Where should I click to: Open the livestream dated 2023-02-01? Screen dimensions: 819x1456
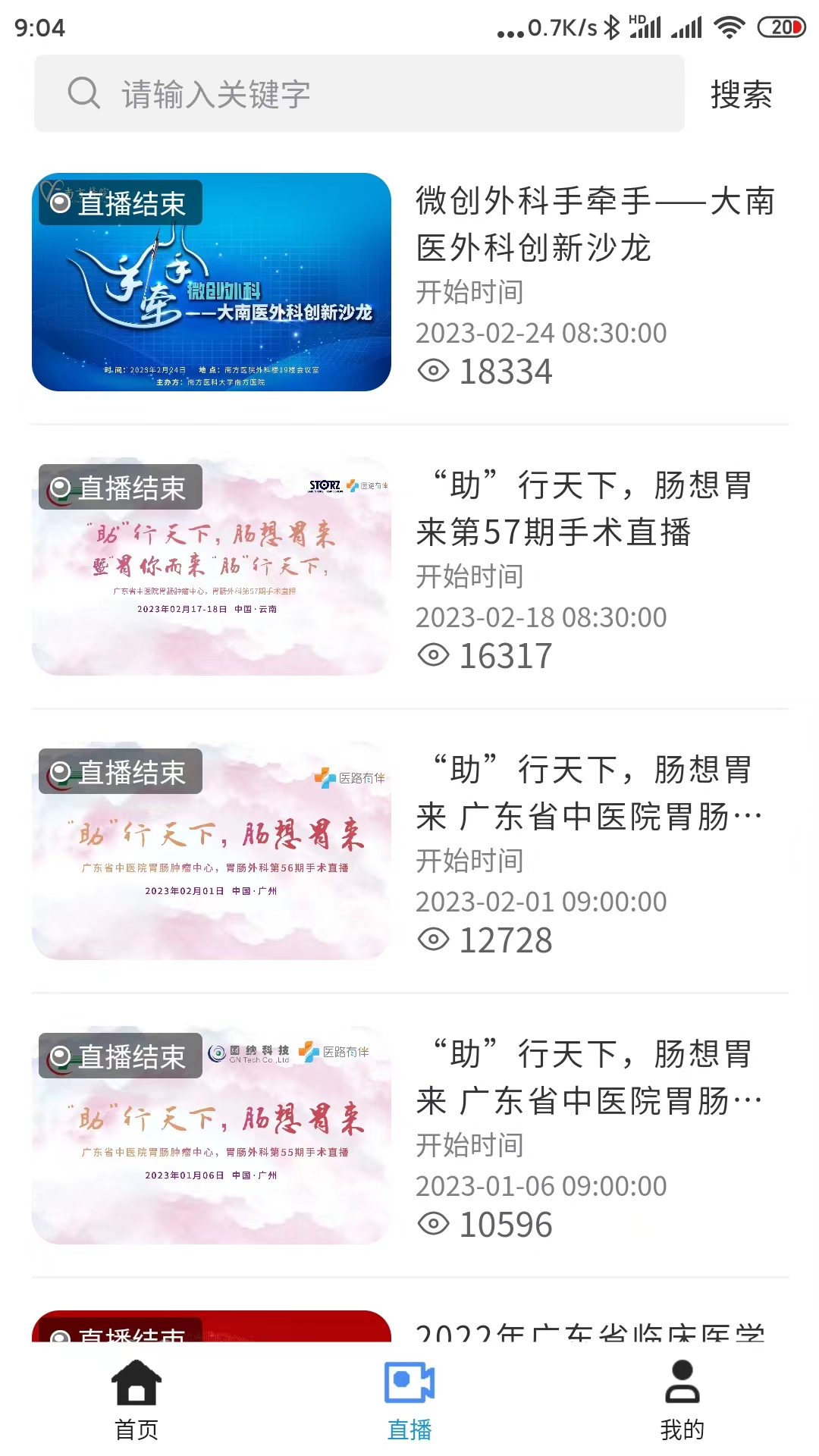point(409,851)
